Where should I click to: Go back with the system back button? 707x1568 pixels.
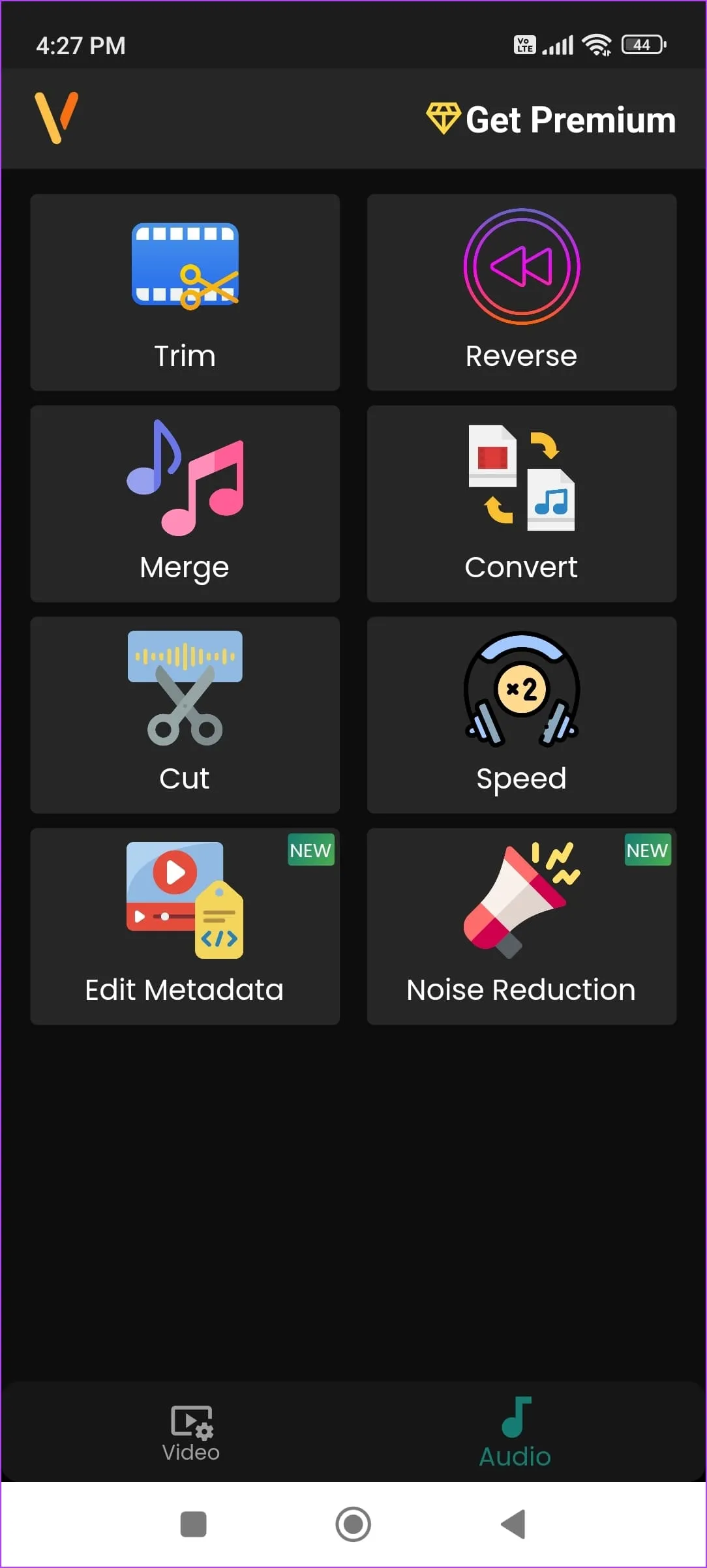coord(513,1524)
